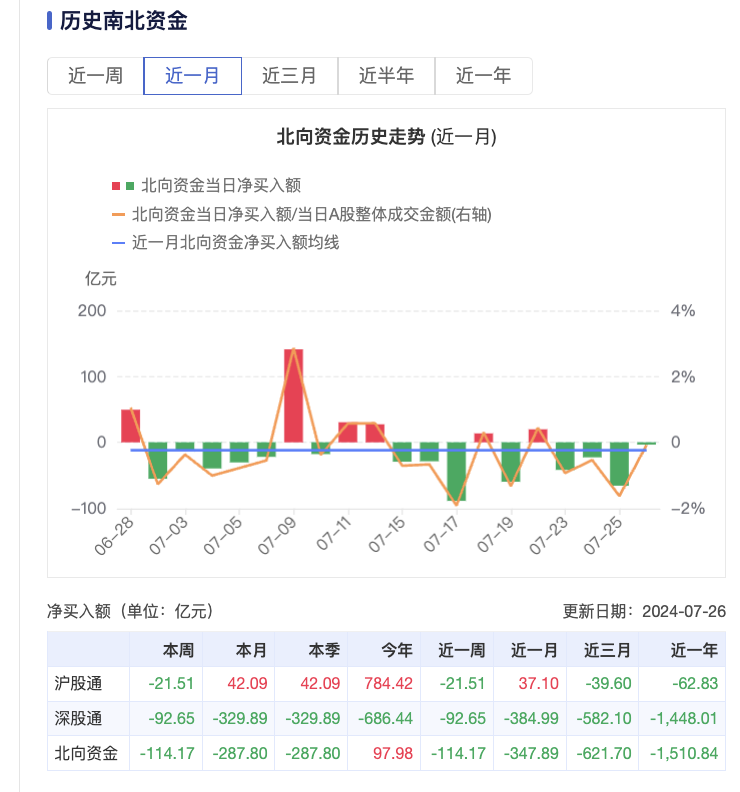Viewport: 740px width, 792px height.
Task: Click the tall red bar at 07-09
Action: 293,395
